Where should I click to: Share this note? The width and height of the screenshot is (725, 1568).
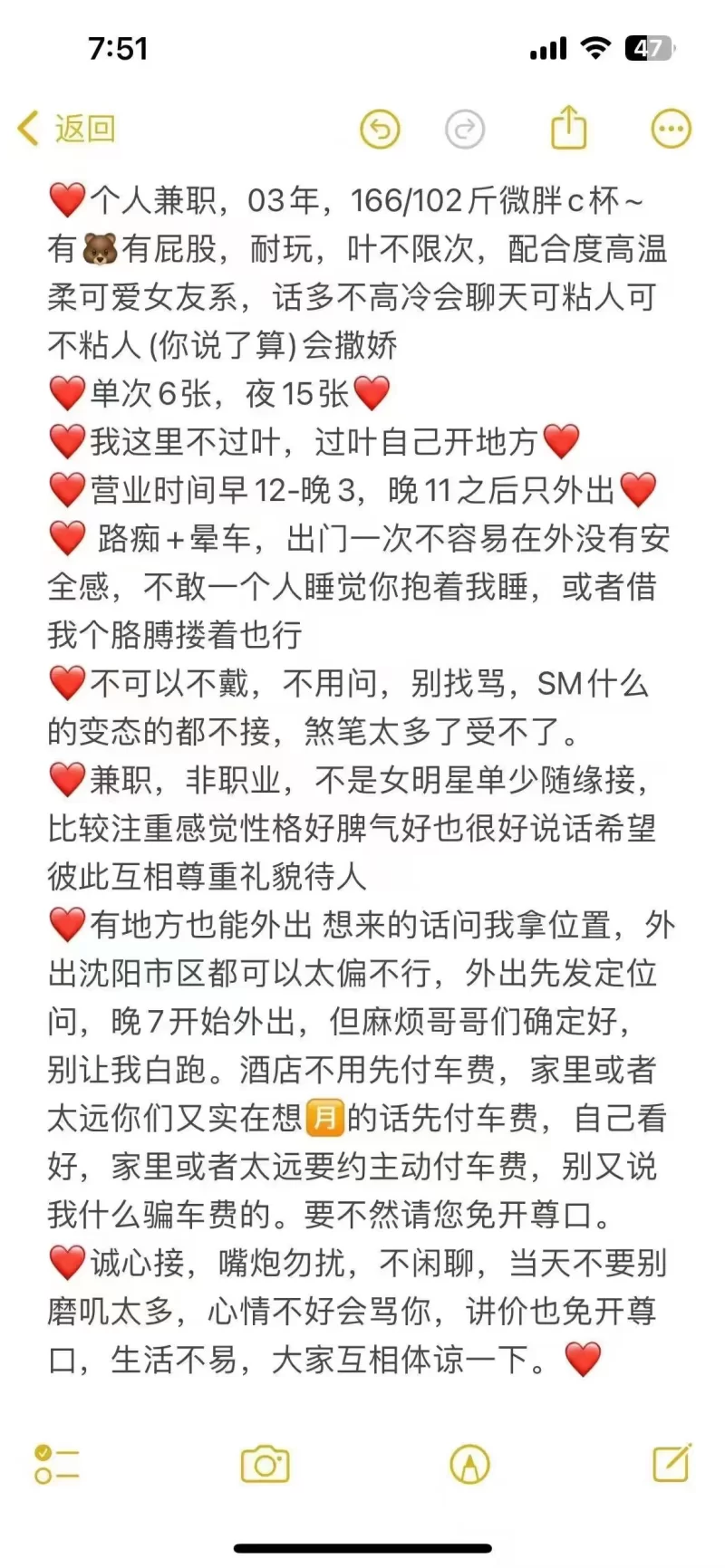pos(569,127)
